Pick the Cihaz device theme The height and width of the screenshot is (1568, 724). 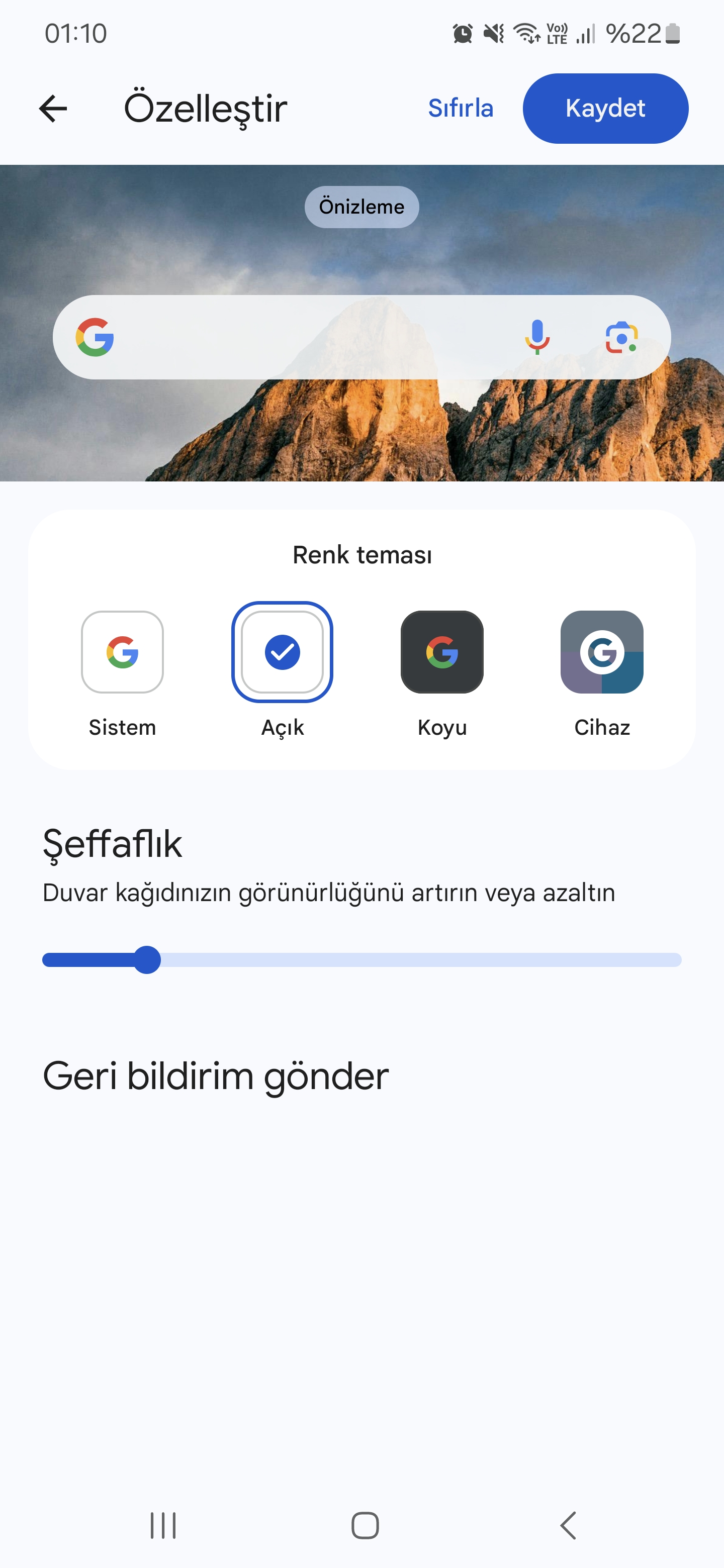602,652
